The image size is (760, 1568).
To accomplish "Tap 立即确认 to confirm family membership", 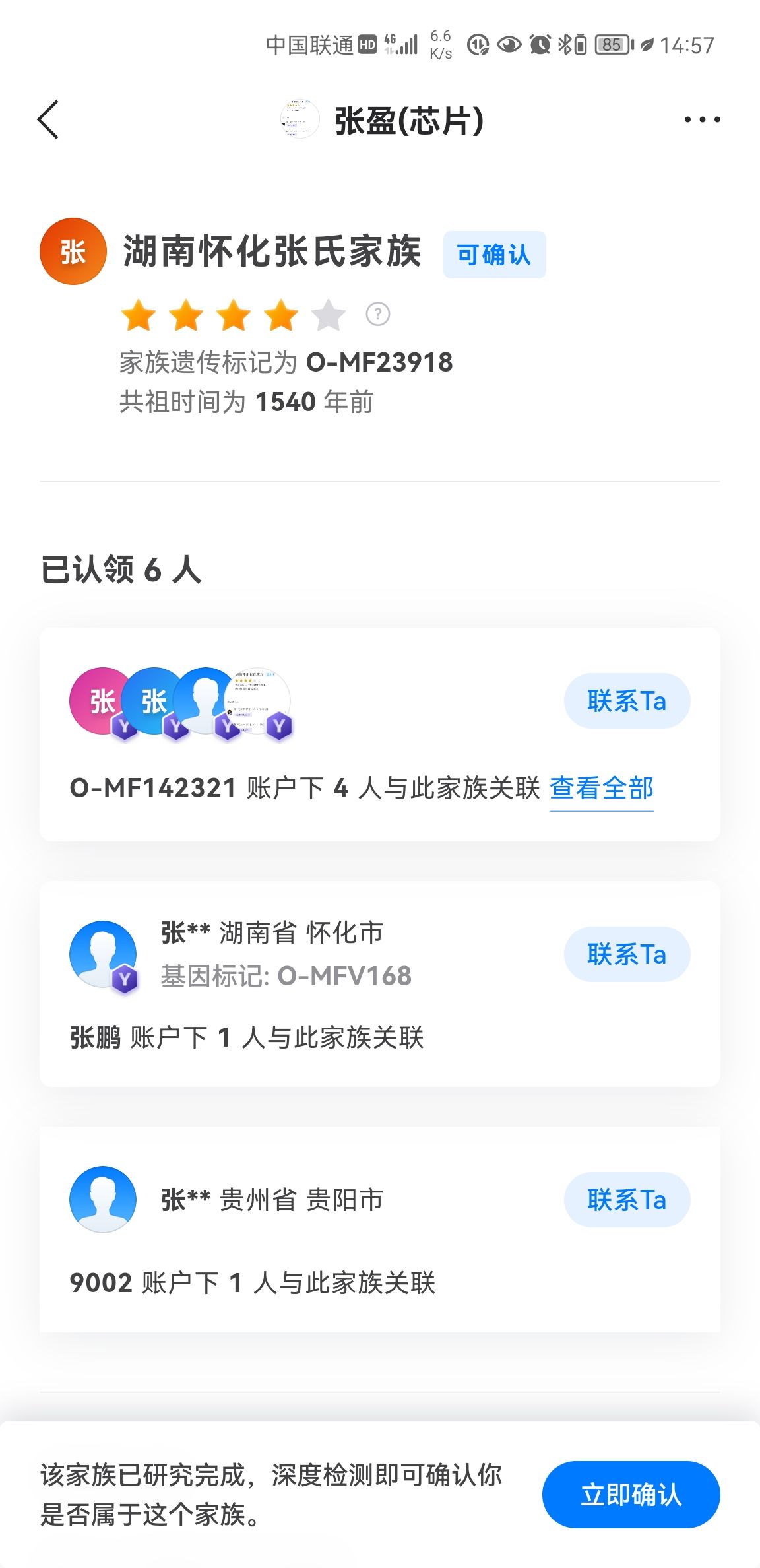I will [631, 1495].
